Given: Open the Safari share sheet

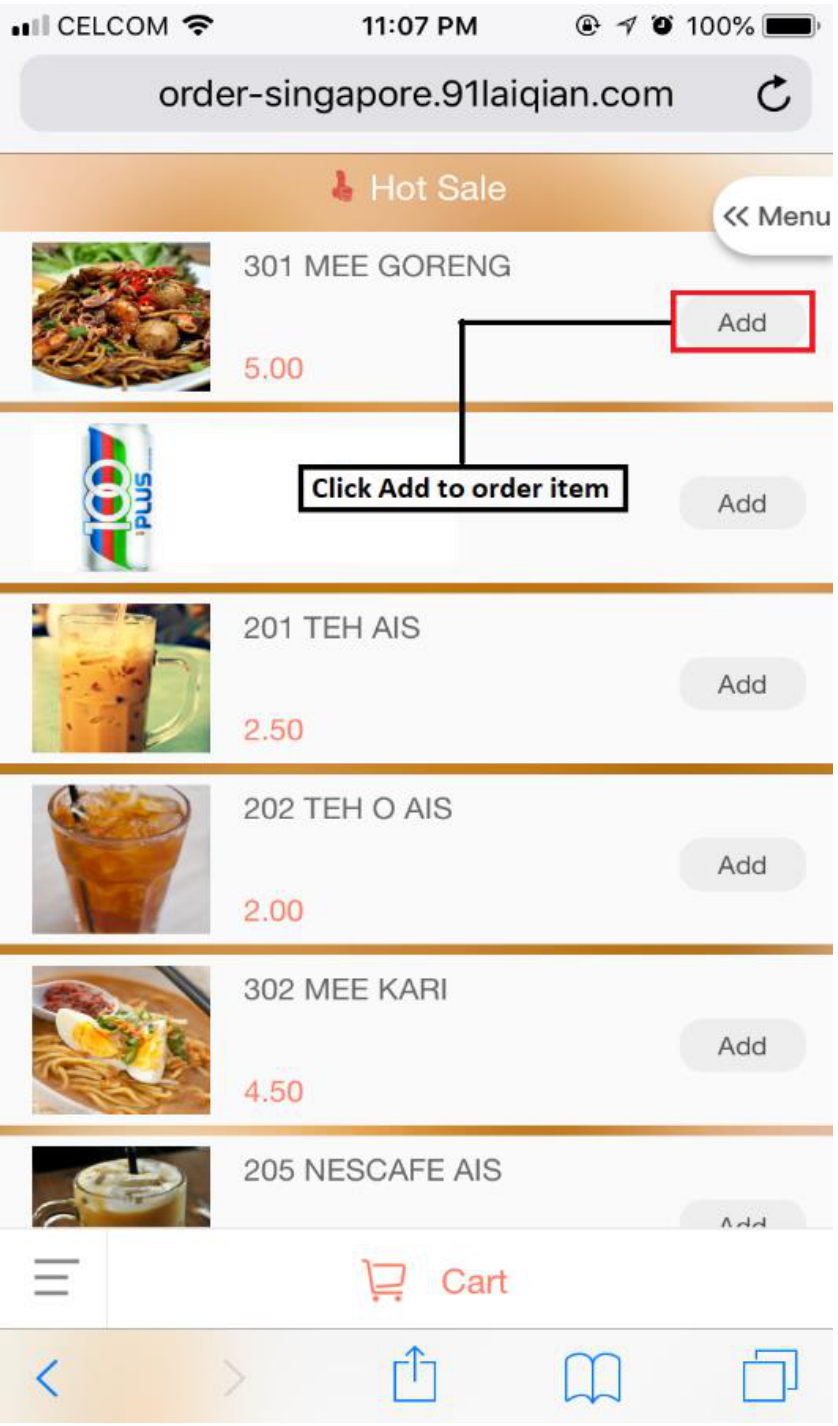Looking at the screenshot, I should pos(414,1376).
